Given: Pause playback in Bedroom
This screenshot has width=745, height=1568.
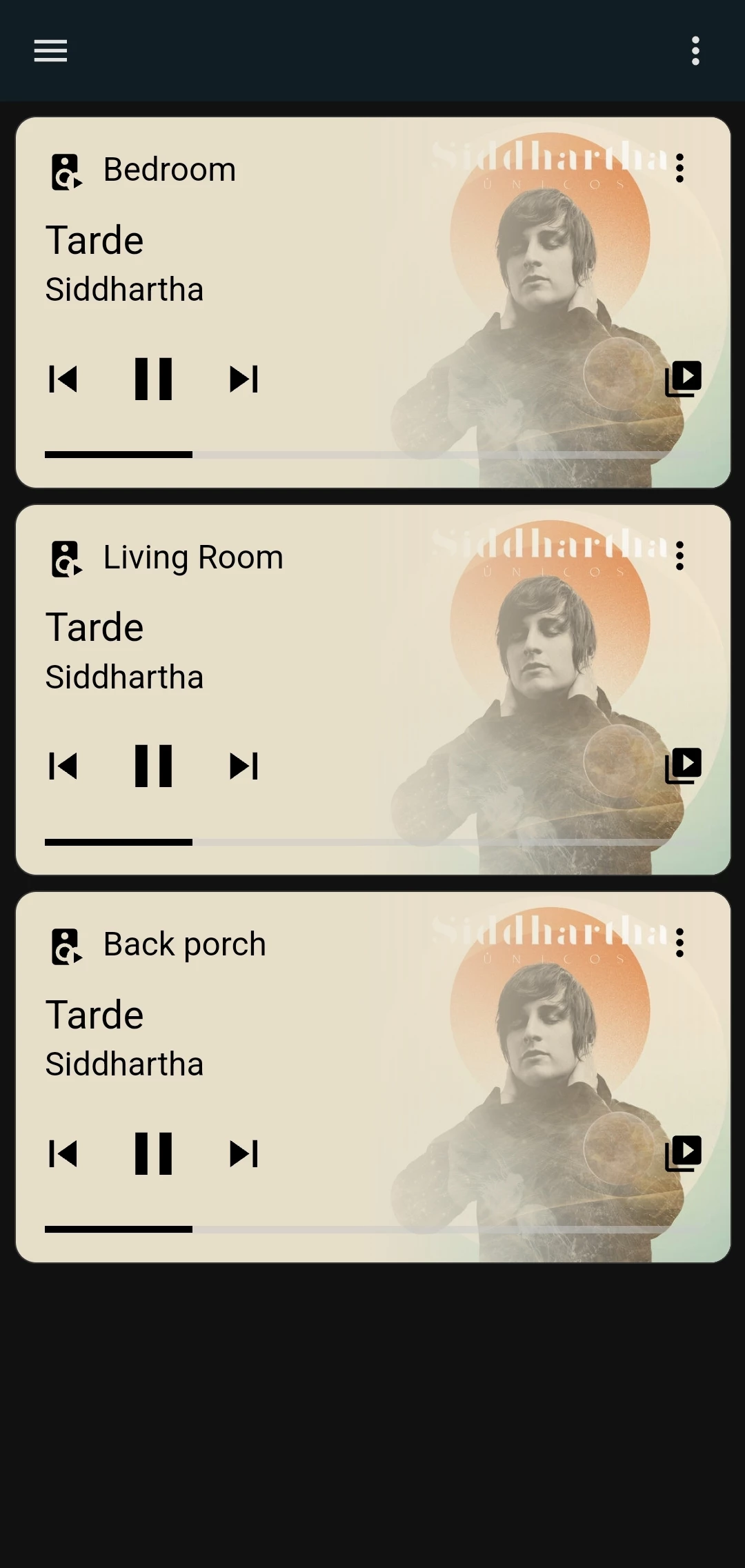Looking at the screenshot, I should pos(153,379).
